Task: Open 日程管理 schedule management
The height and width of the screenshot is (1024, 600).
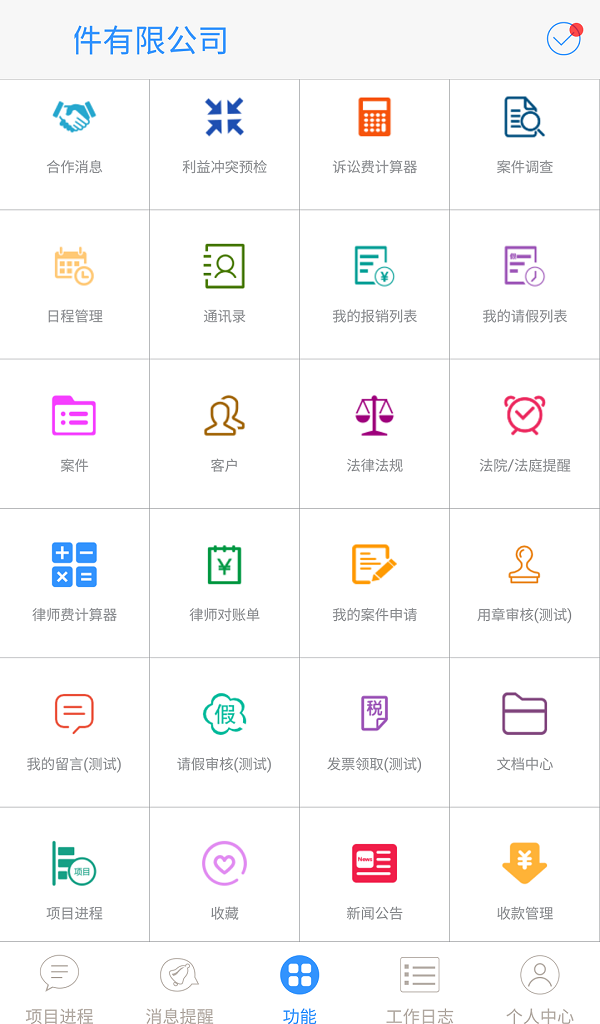Action: click(x=74, y=284)
